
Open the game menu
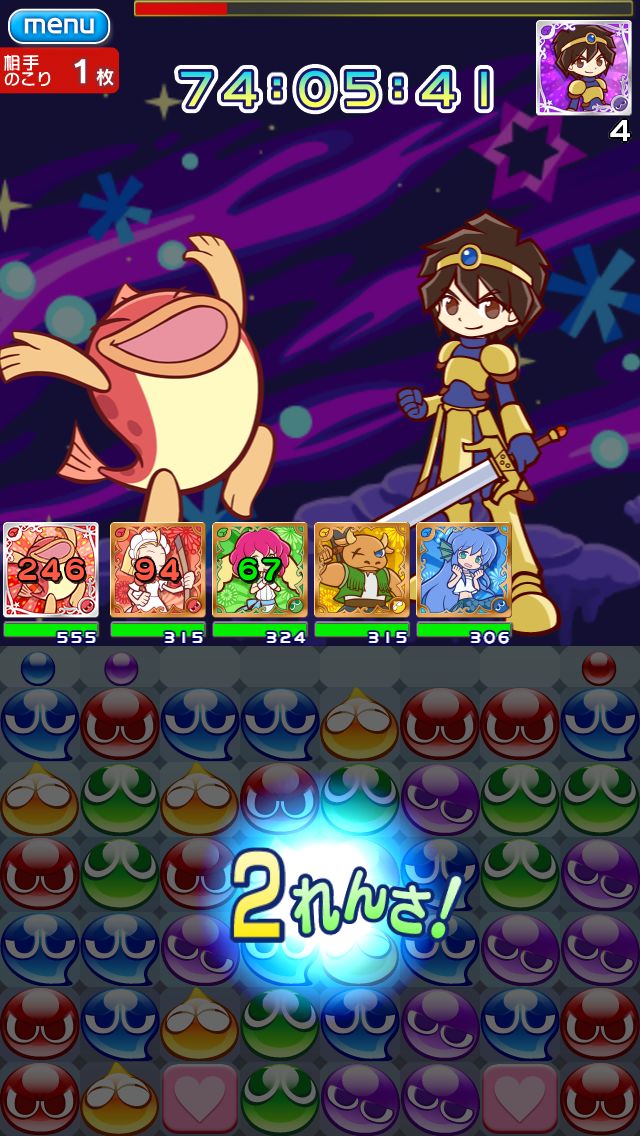pos(59,25)
